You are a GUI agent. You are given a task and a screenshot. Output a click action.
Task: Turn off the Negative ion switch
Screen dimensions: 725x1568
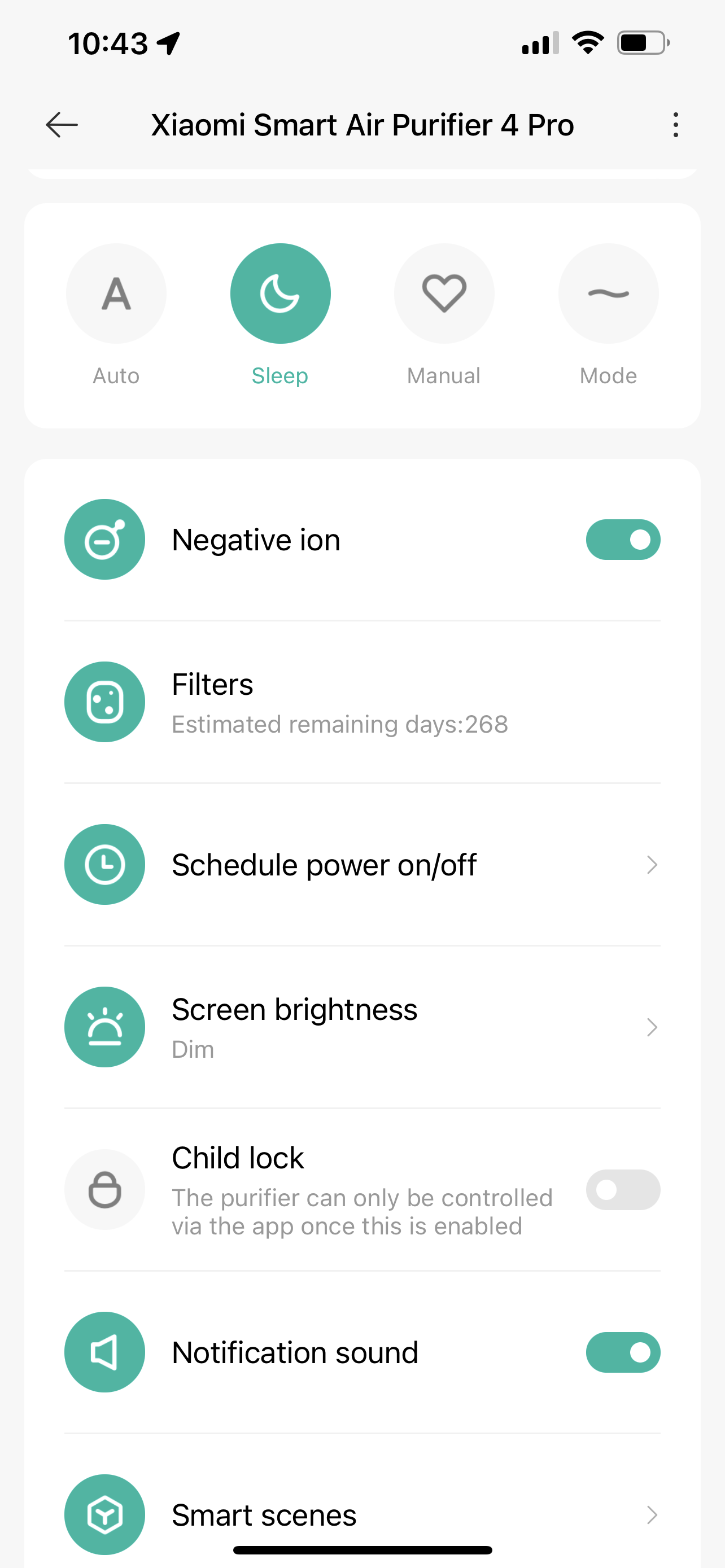pyautogui.click(x=622, y=539)
